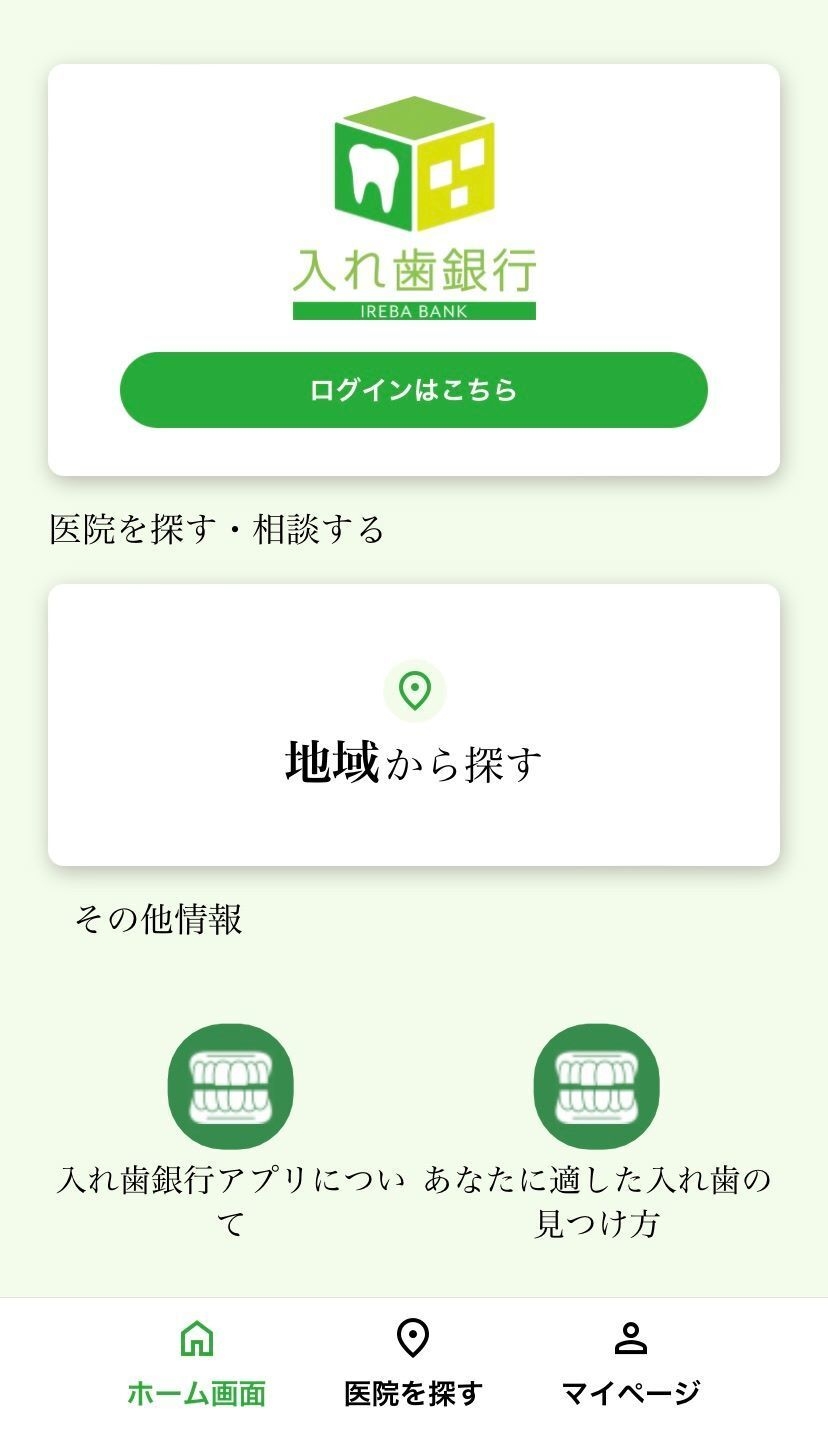Image resolution: width=828 pixels, height=1442 pixels.
Task: Go to the マイページ tab
Action: coord(630,1364)
